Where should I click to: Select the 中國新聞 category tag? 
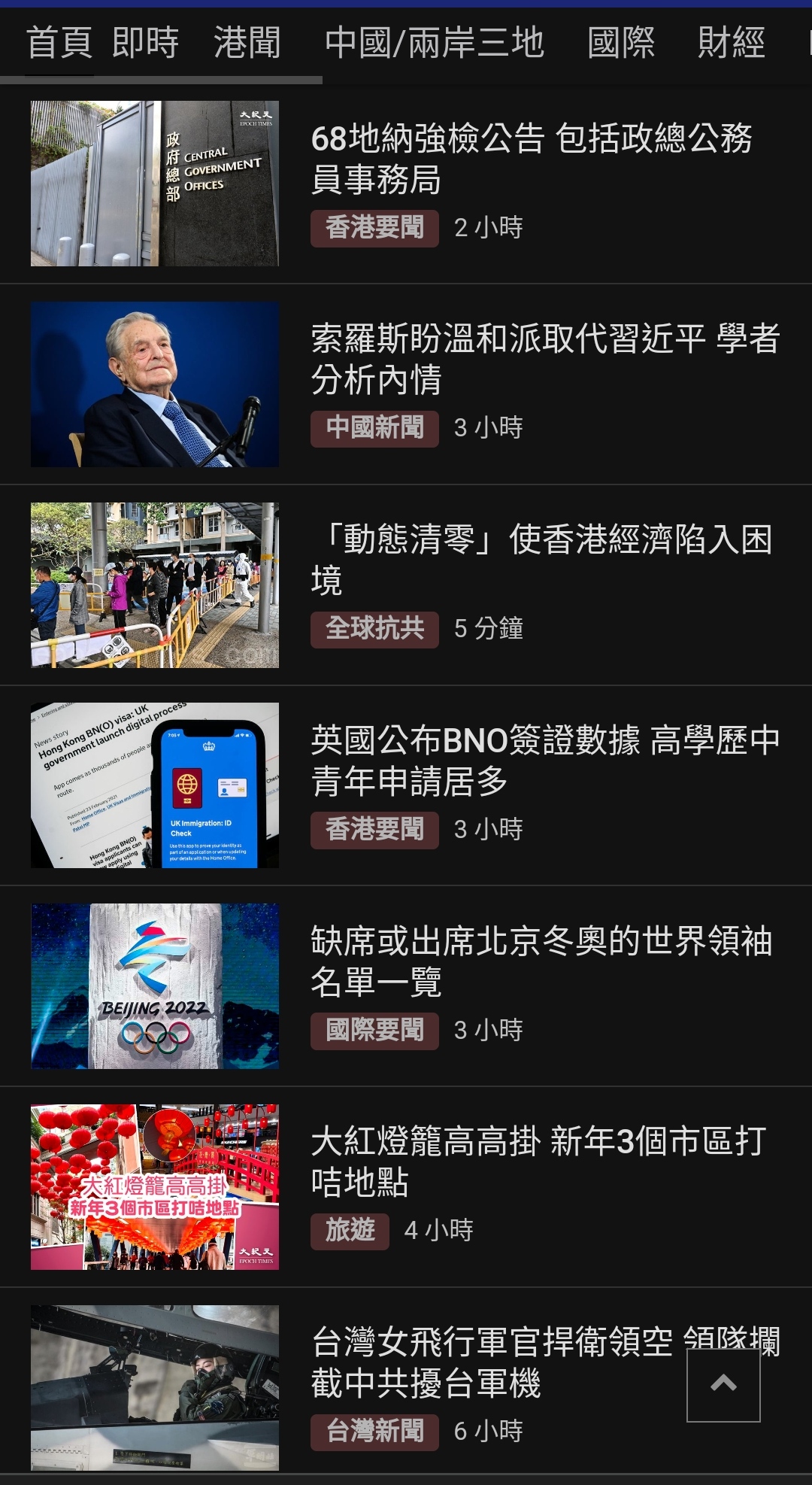[x=374, y=428]
